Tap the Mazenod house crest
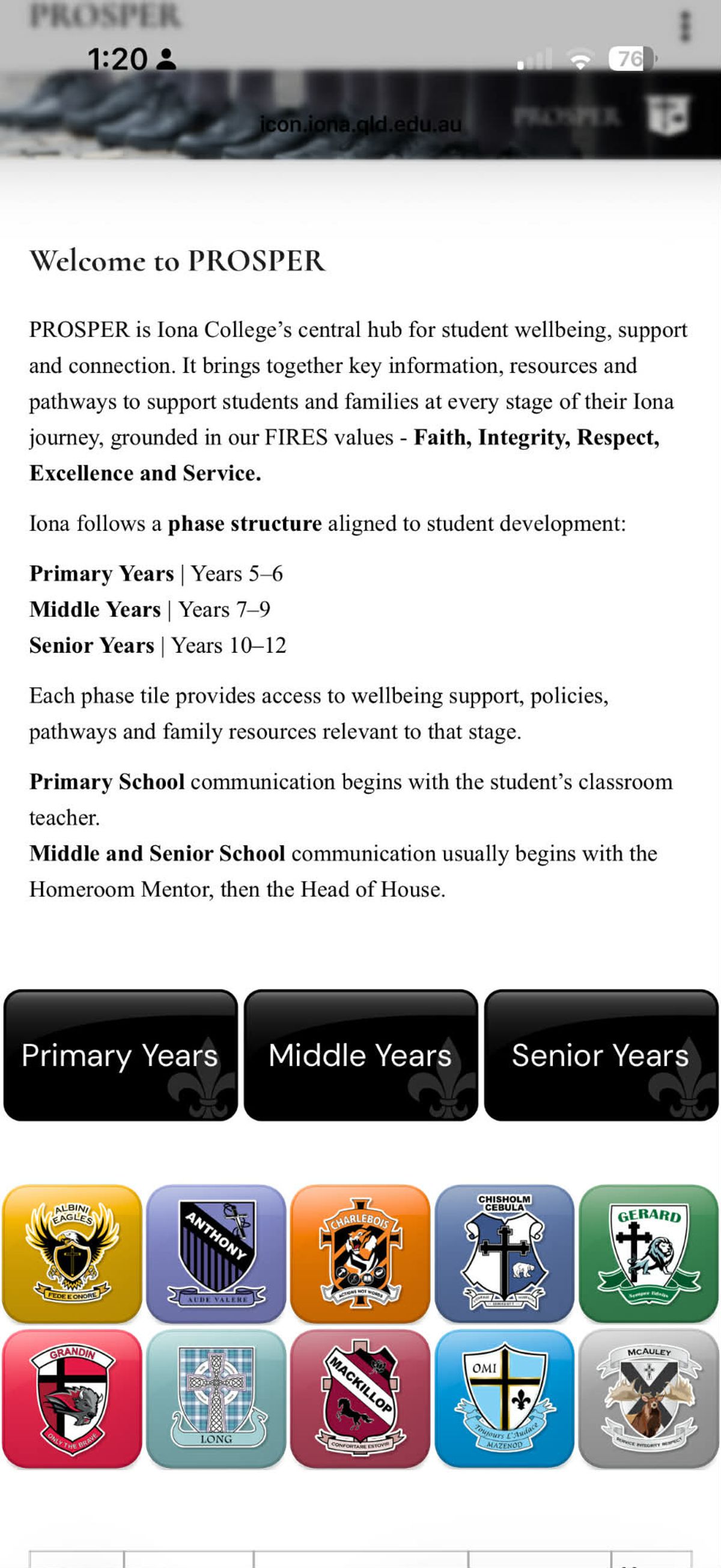 tap(504, 1398)
